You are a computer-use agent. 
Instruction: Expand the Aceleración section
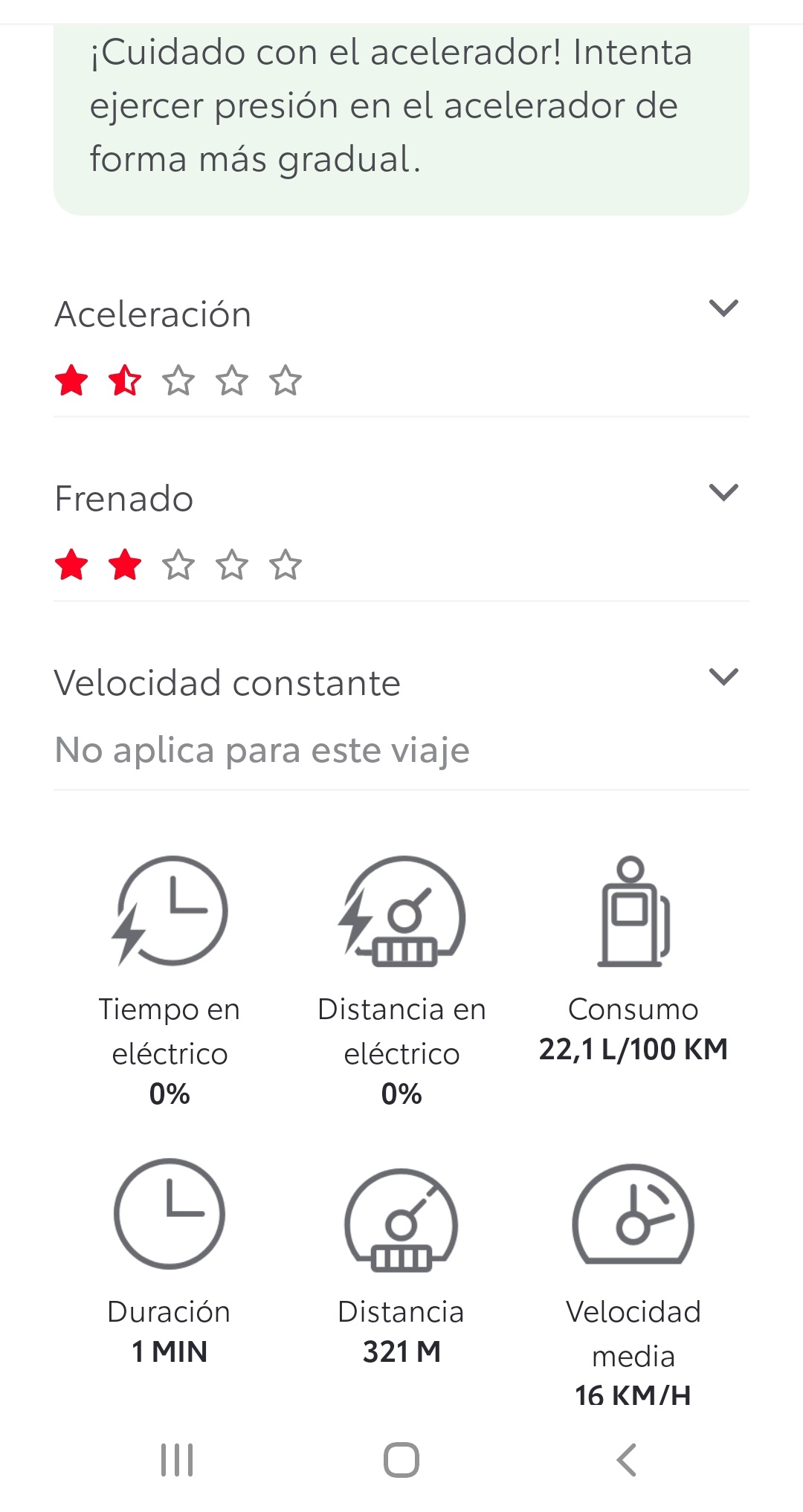(723, 308)
